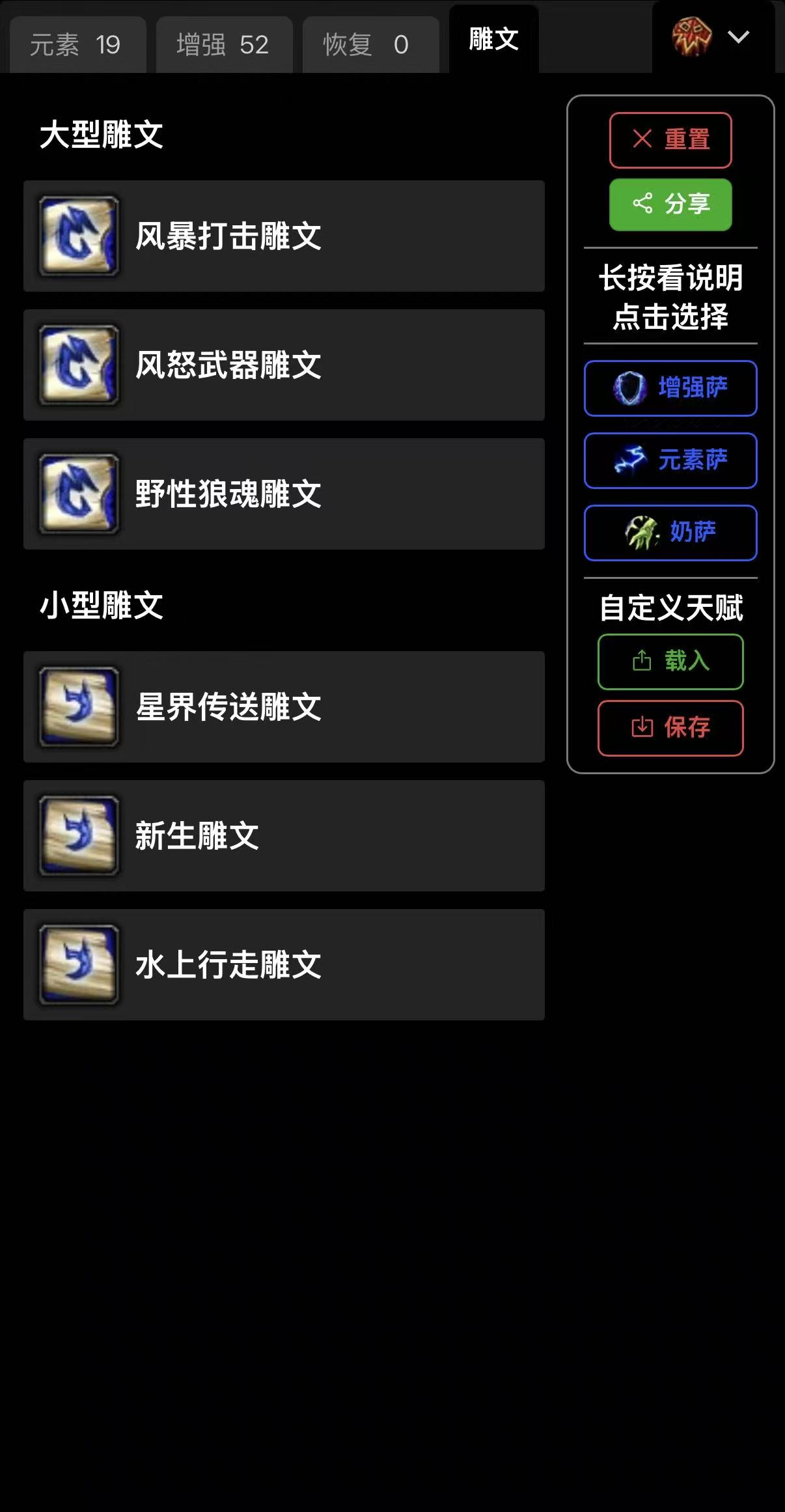The height and width of the screenshot is (1512, 785).
Task: Expand the class selector dropdown
Action: (713, 37)
